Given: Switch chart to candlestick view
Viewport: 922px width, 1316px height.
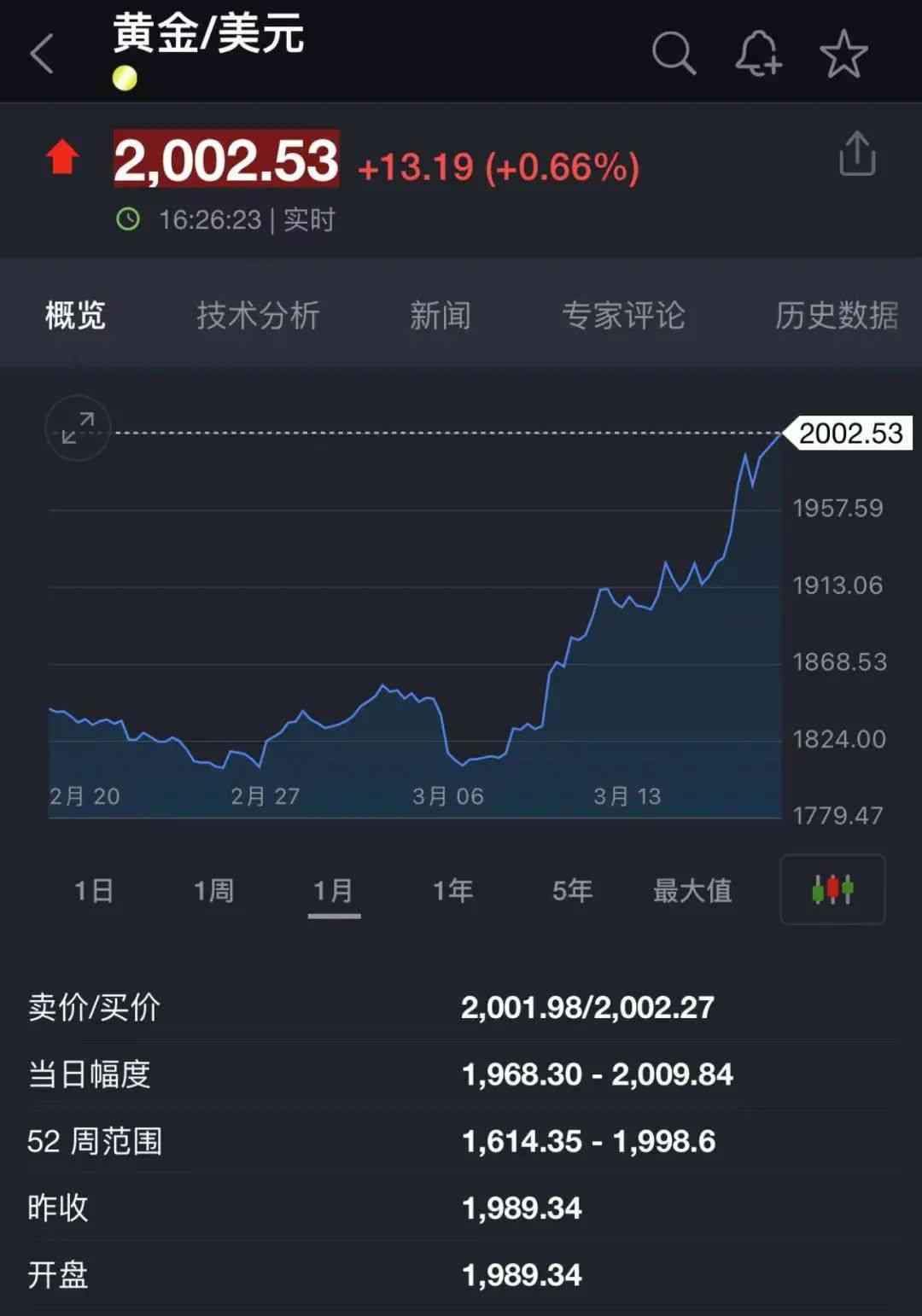Looking at the screenshot, I should (x=832, y=889).
